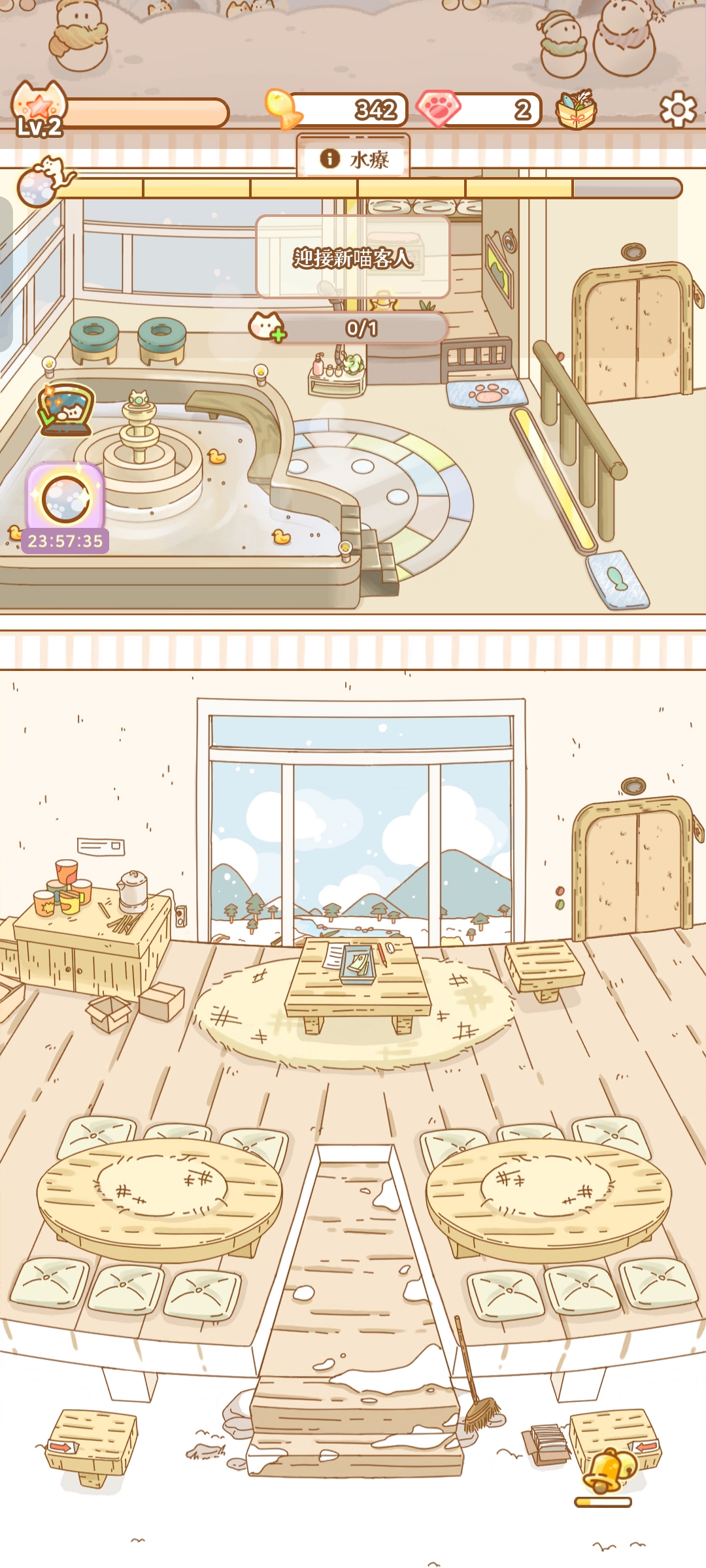The height and width of the screenshot is (1568, 706).
Task: Tap the 迎接新喵客人 task banner
Action: click(353, 258)
